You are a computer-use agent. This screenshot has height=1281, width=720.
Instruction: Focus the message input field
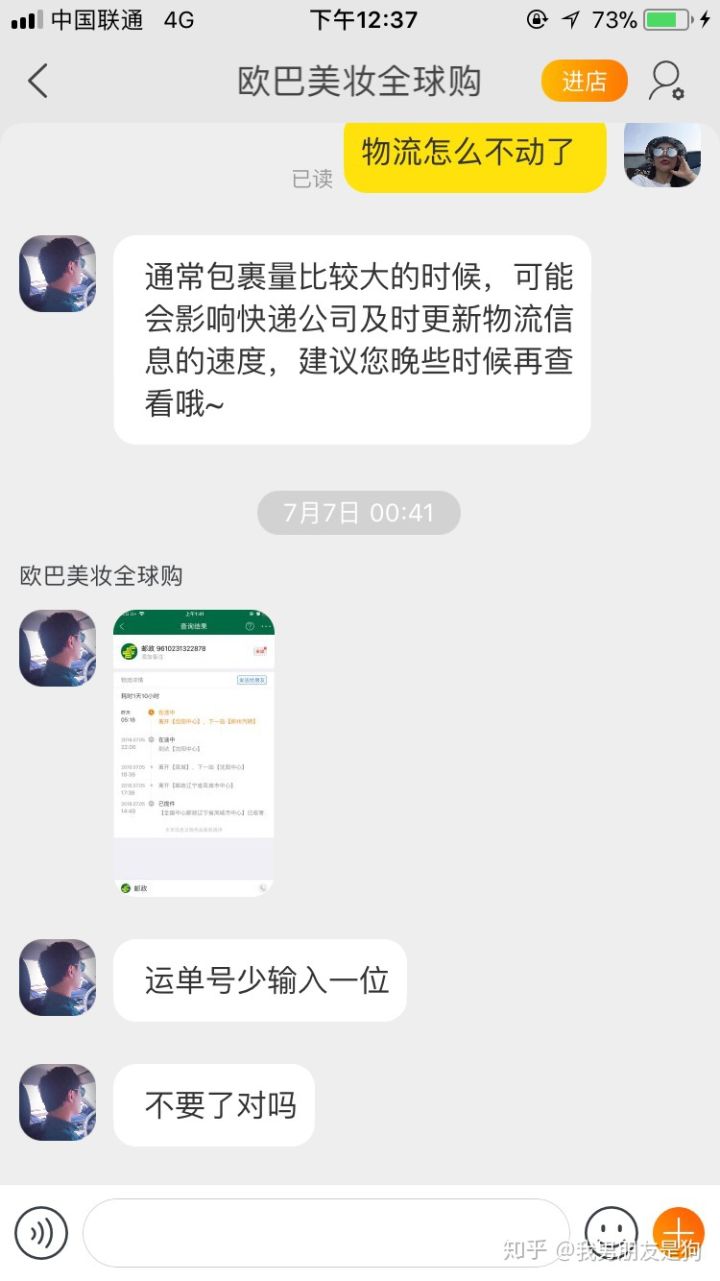coord(325,1233)
